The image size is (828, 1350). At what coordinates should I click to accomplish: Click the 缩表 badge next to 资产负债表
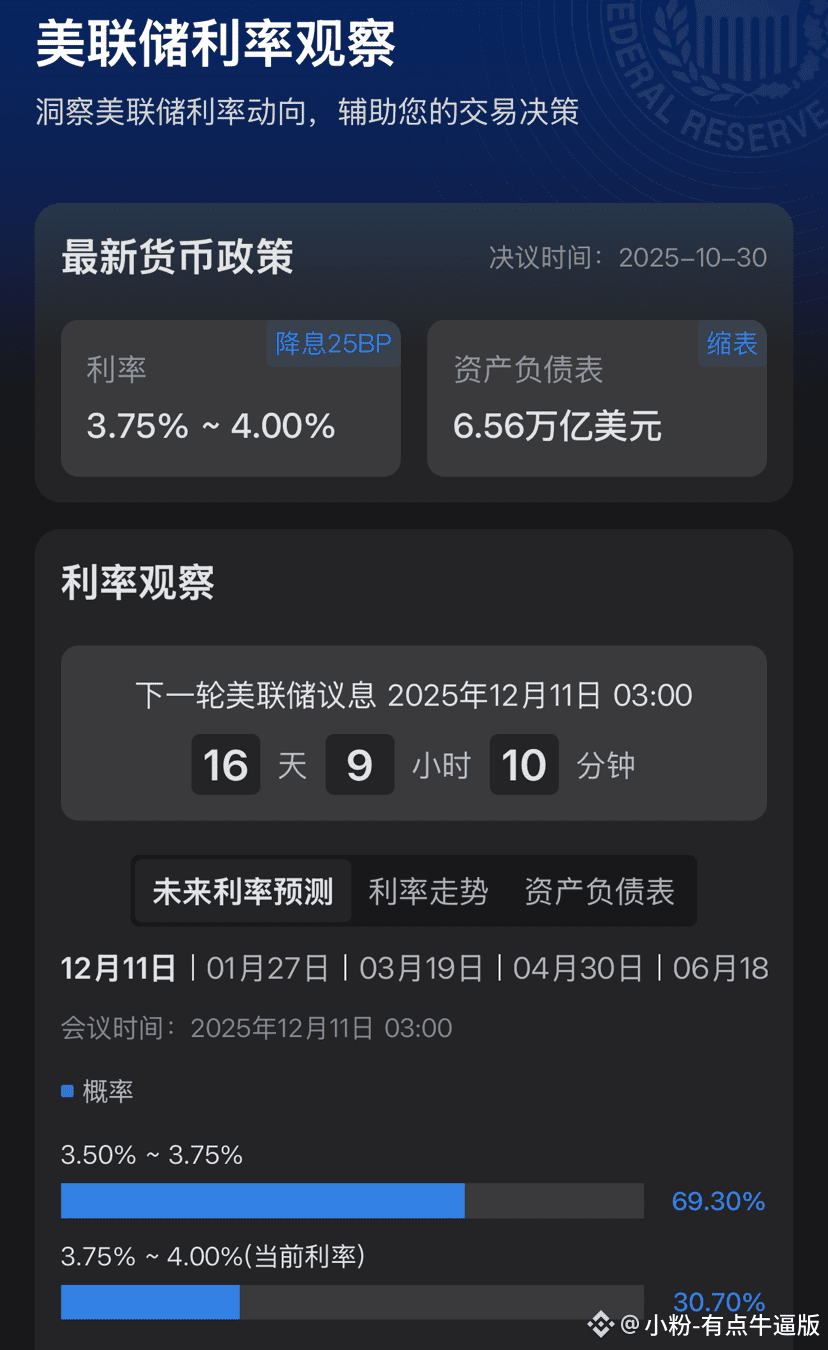[732, 343]
